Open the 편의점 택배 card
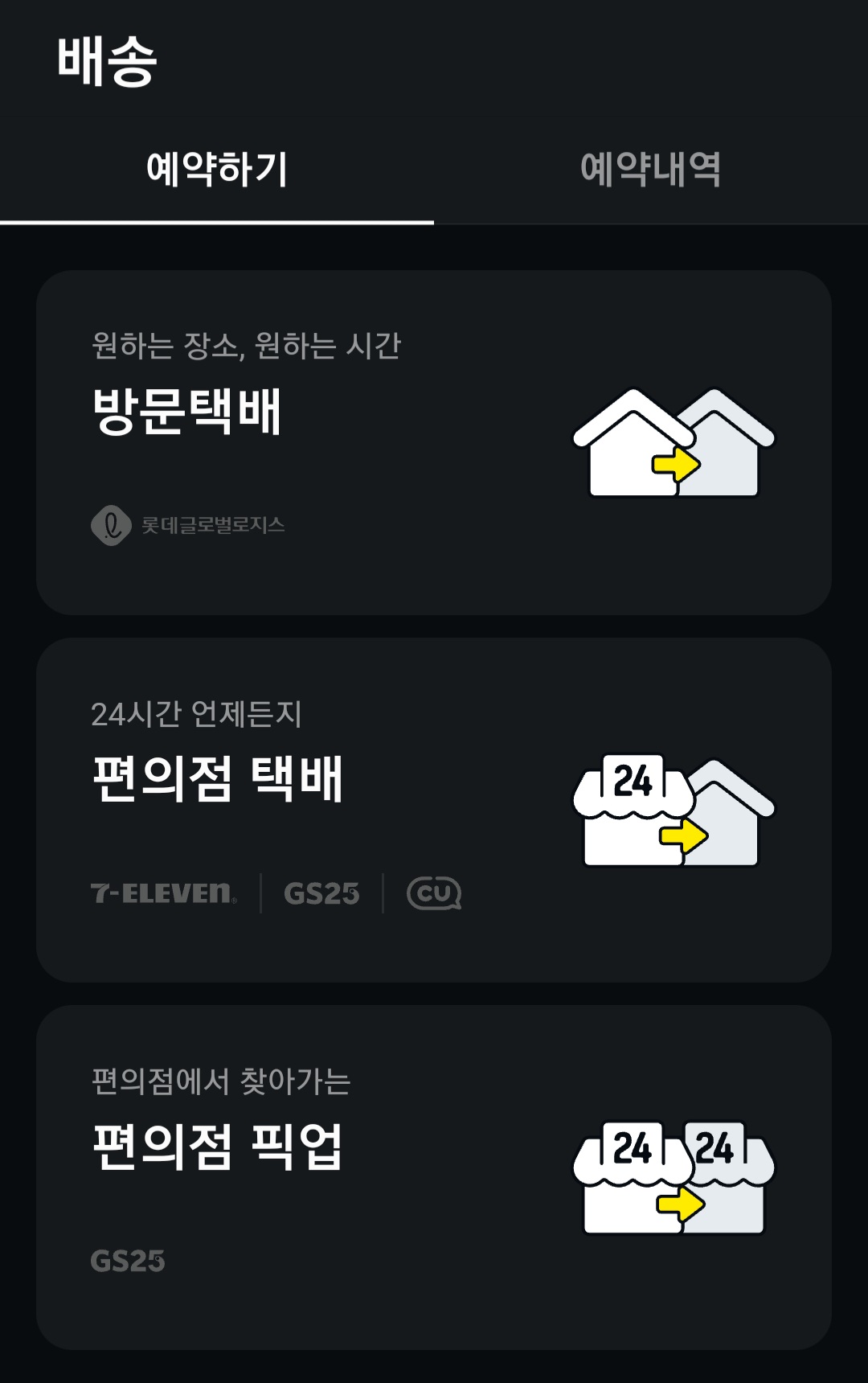The height and width of the screenshot is (1383, 868). pyautogui.click(x=434, y=810)
